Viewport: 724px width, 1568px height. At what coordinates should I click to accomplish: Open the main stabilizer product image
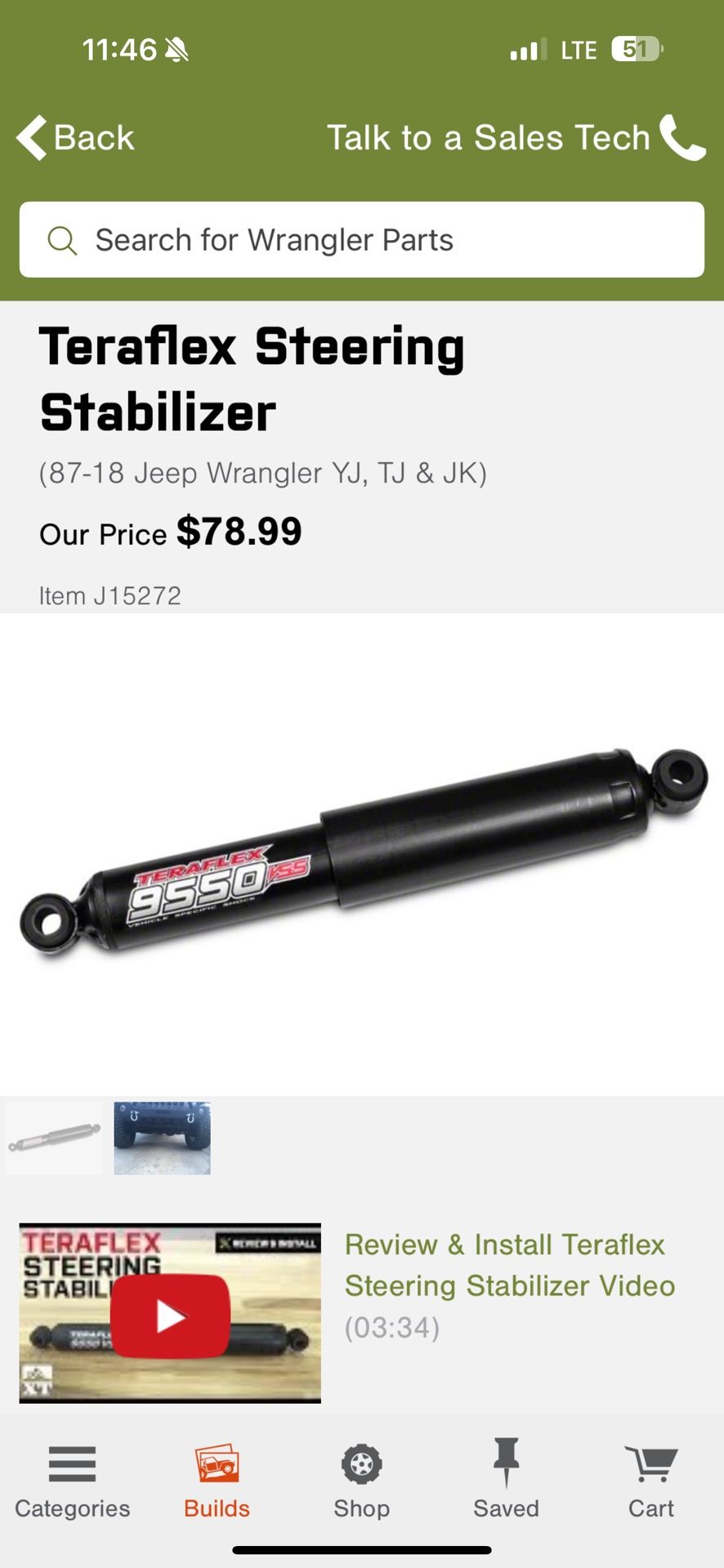coord(362,853)
